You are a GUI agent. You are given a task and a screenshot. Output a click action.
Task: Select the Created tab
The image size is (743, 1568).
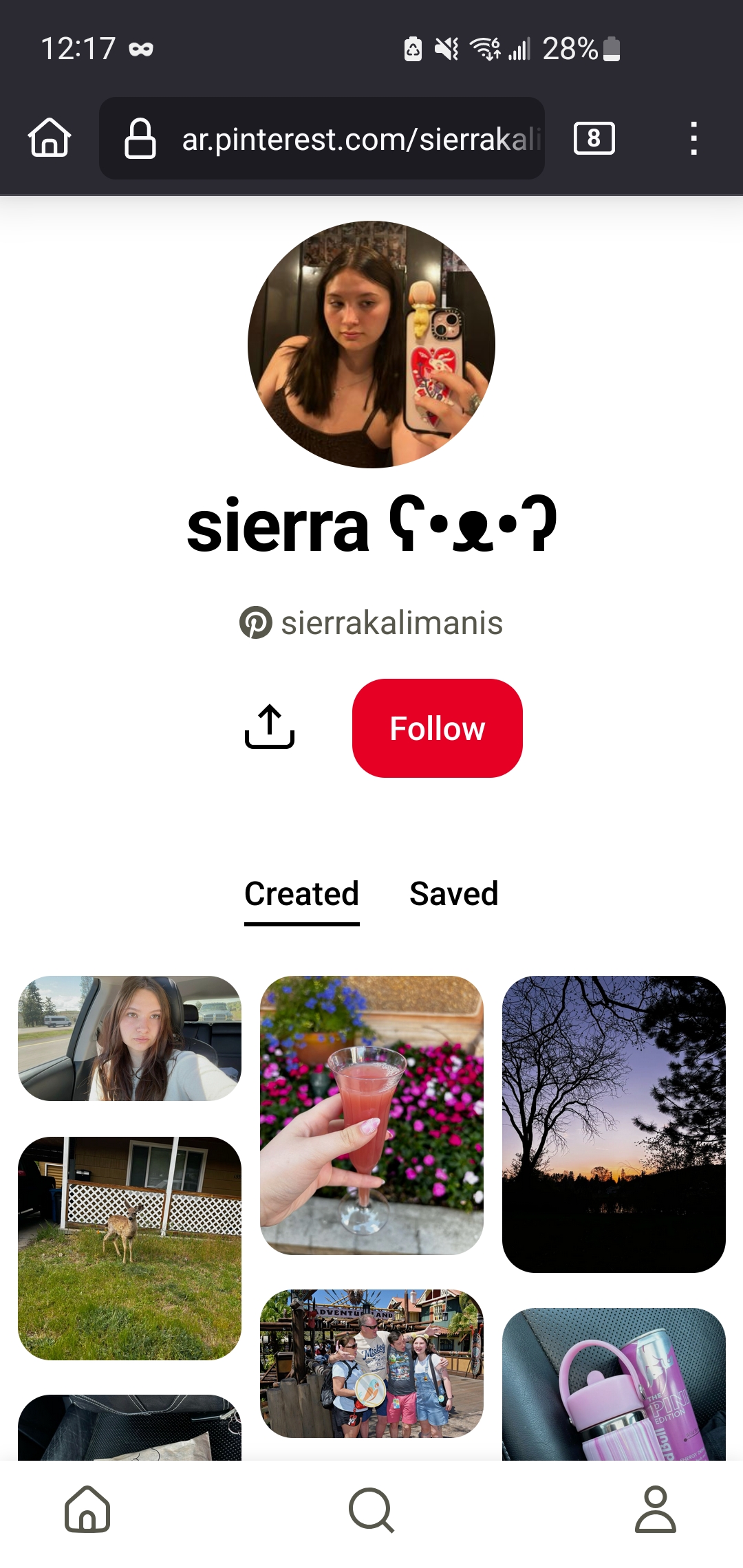(x=301, y=895)
